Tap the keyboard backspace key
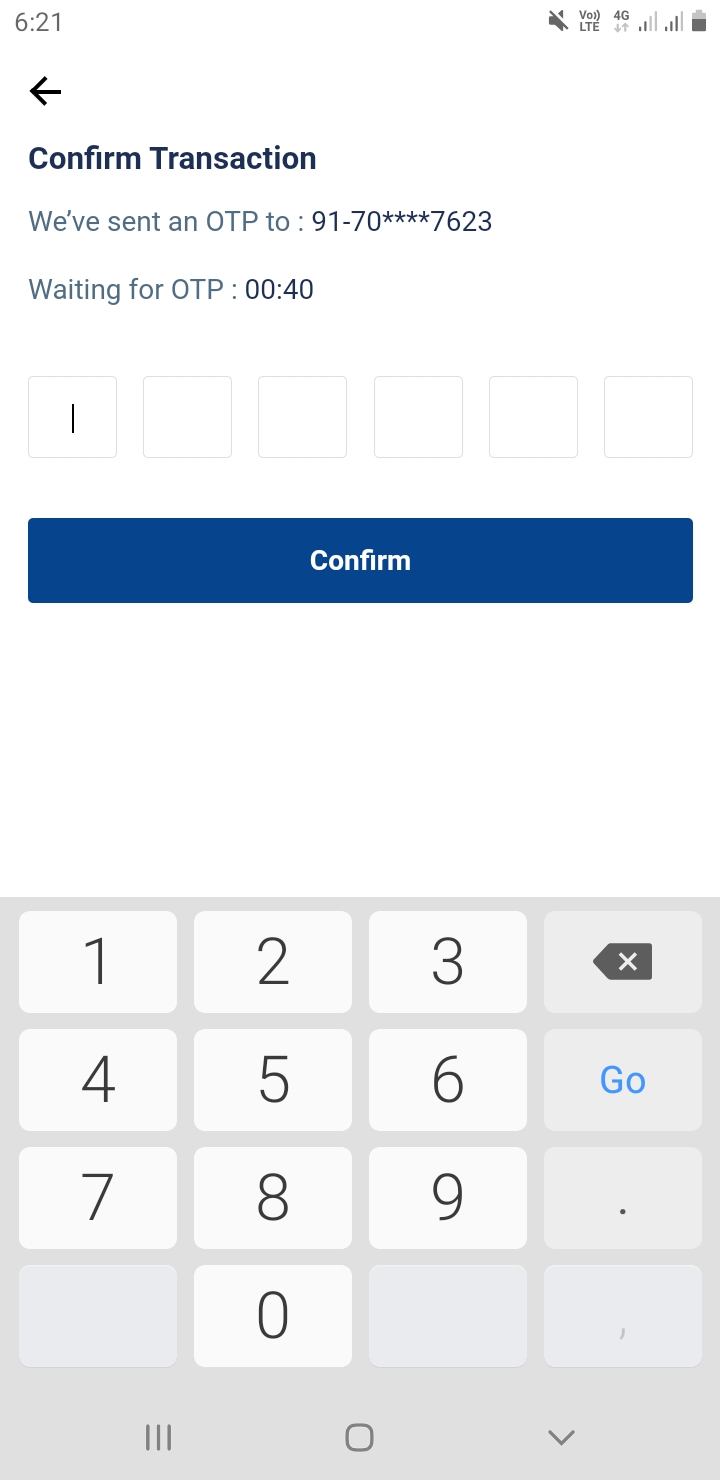This screenshot has width=720, height=1480. tap(622, 962)
